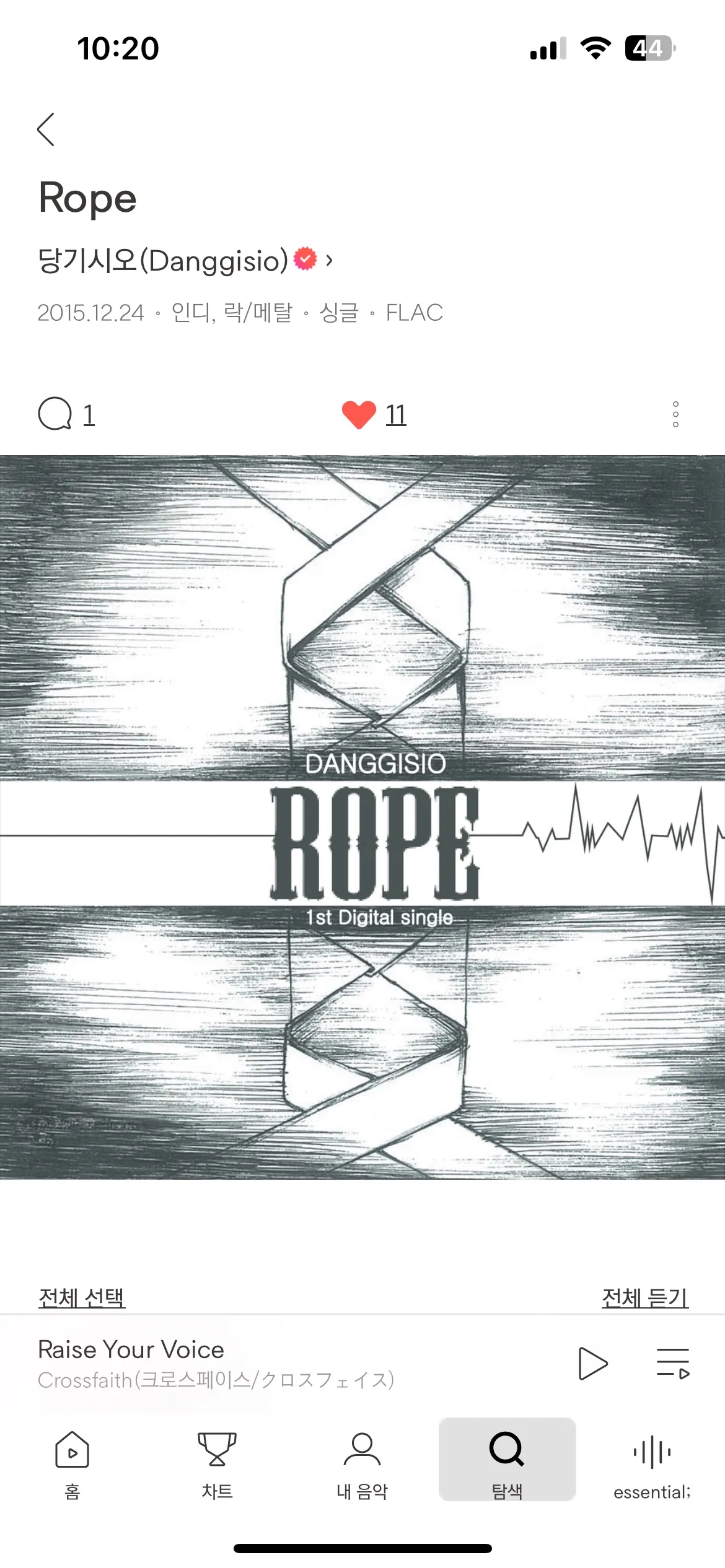Open the current playlist queue
Image resolution: width=725 pixels, height=1568 pixels.
coord(673,1364)
